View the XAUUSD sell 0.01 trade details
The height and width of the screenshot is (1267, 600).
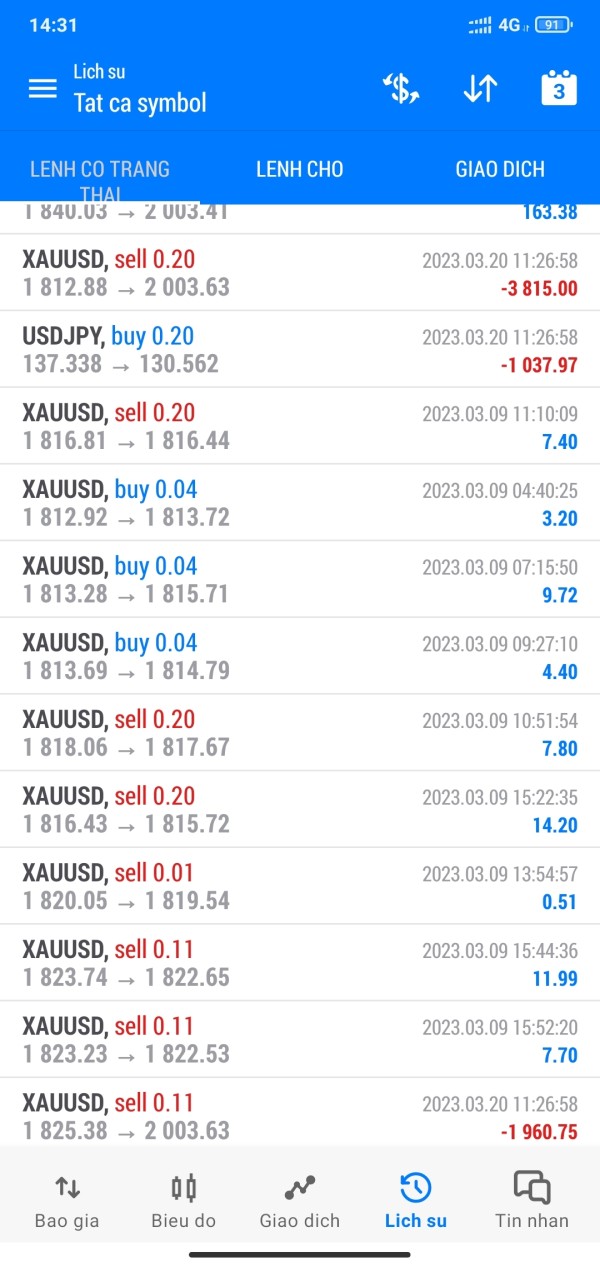click(299, 886)
